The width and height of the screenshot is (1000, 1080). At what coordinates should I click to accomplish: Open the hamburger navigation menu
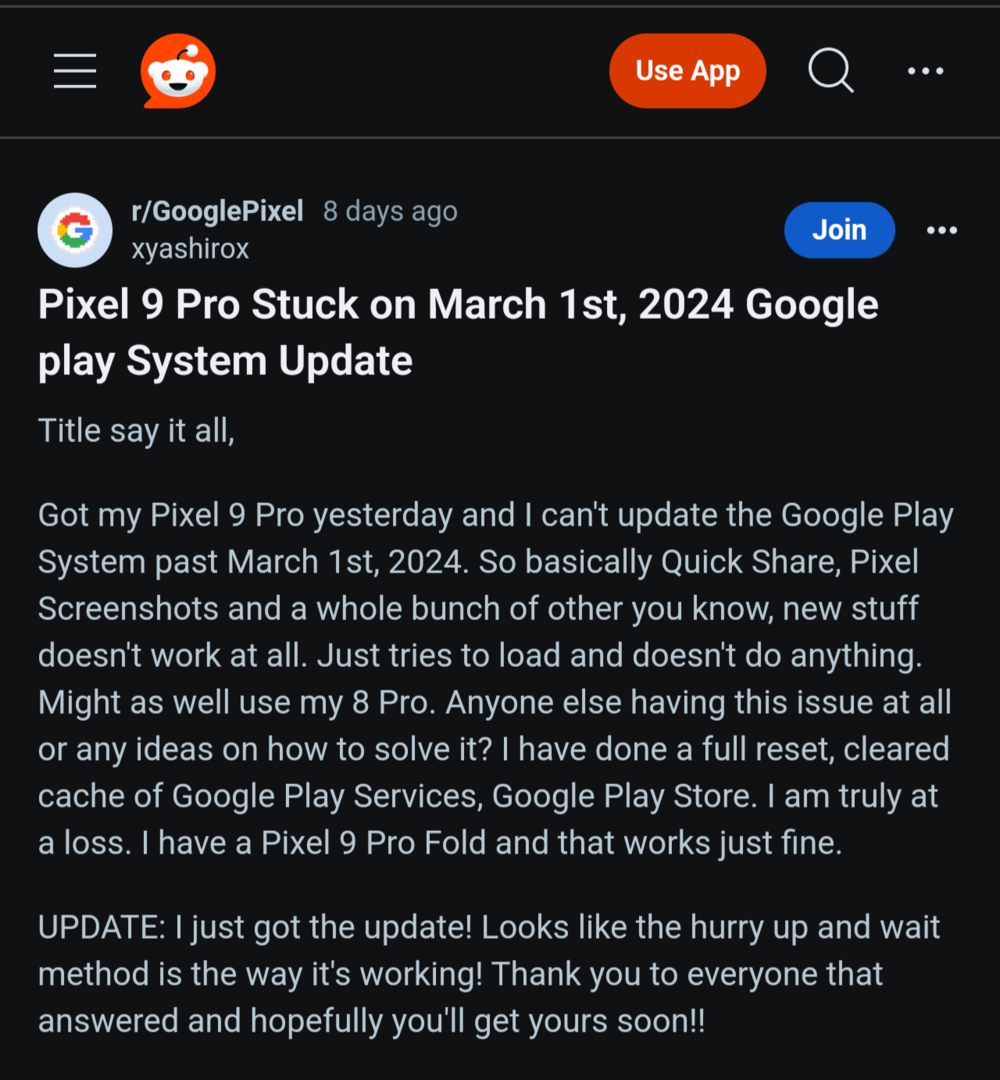point(75,71)
